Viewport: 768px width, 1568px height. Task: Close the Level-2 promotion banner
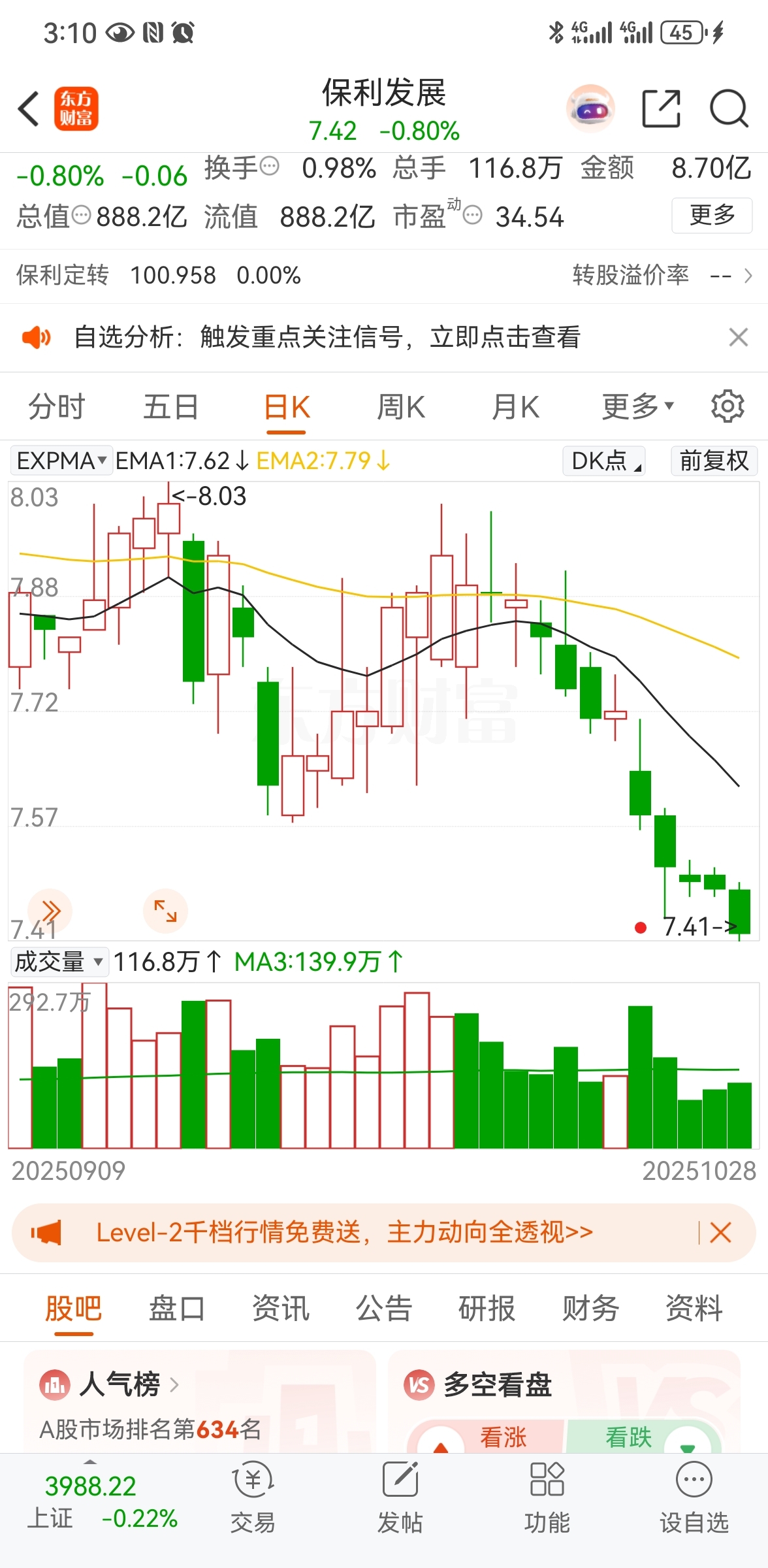coord(720,1233)
